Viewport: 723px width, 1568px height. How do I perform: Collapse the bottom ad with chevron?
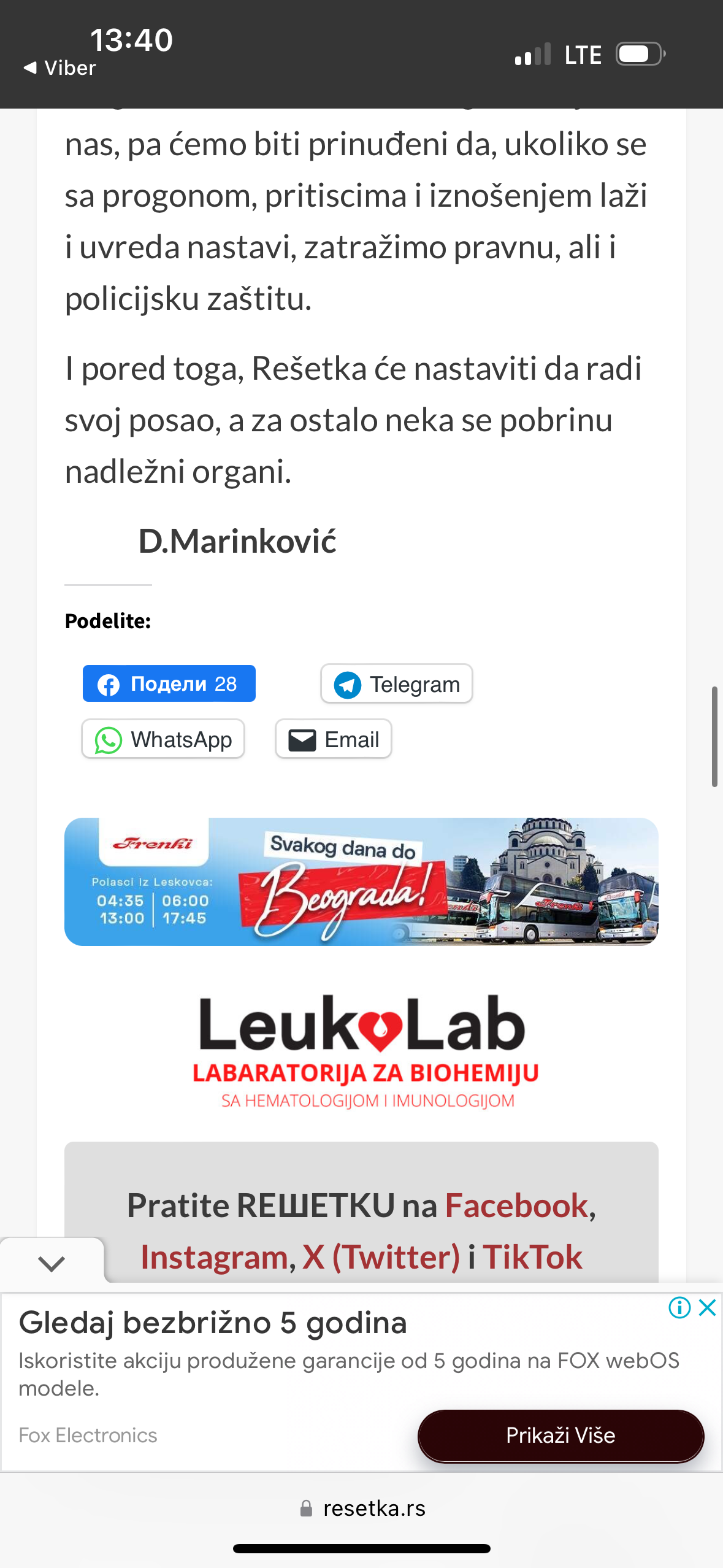tap(52, 1263)
